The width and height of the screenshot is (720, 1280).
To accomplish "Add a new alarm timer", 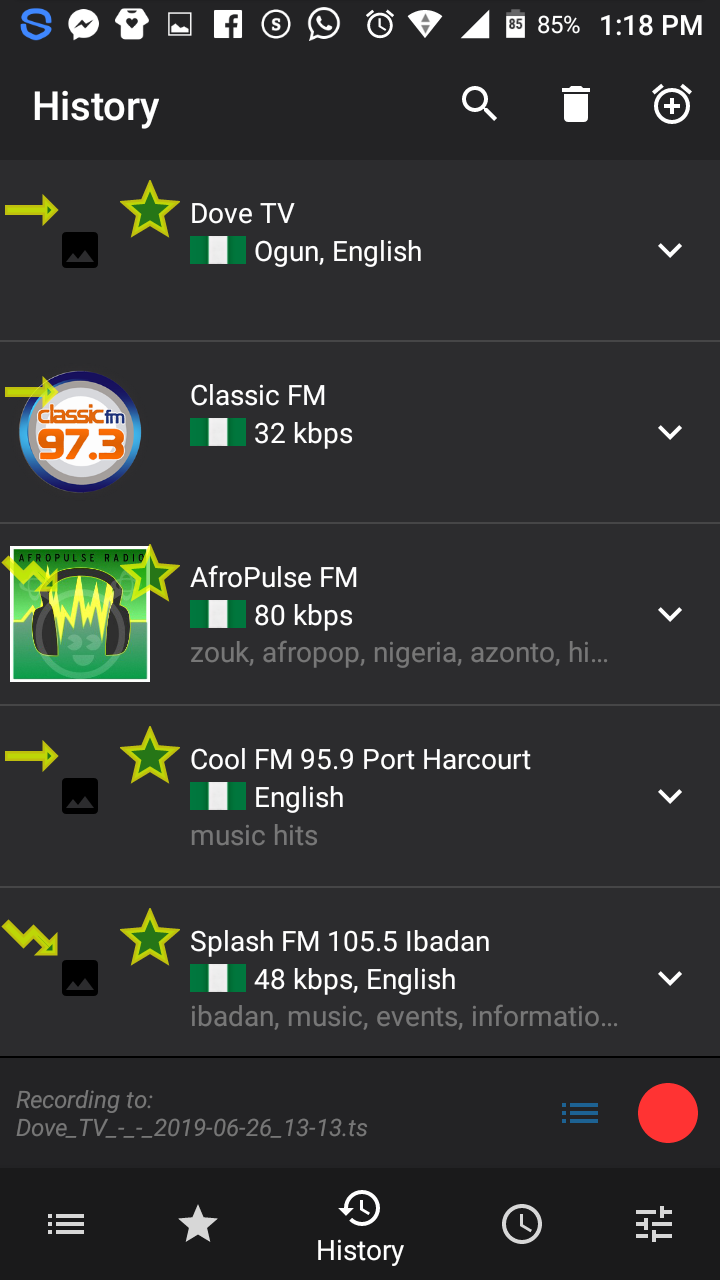I will (672, 104).
